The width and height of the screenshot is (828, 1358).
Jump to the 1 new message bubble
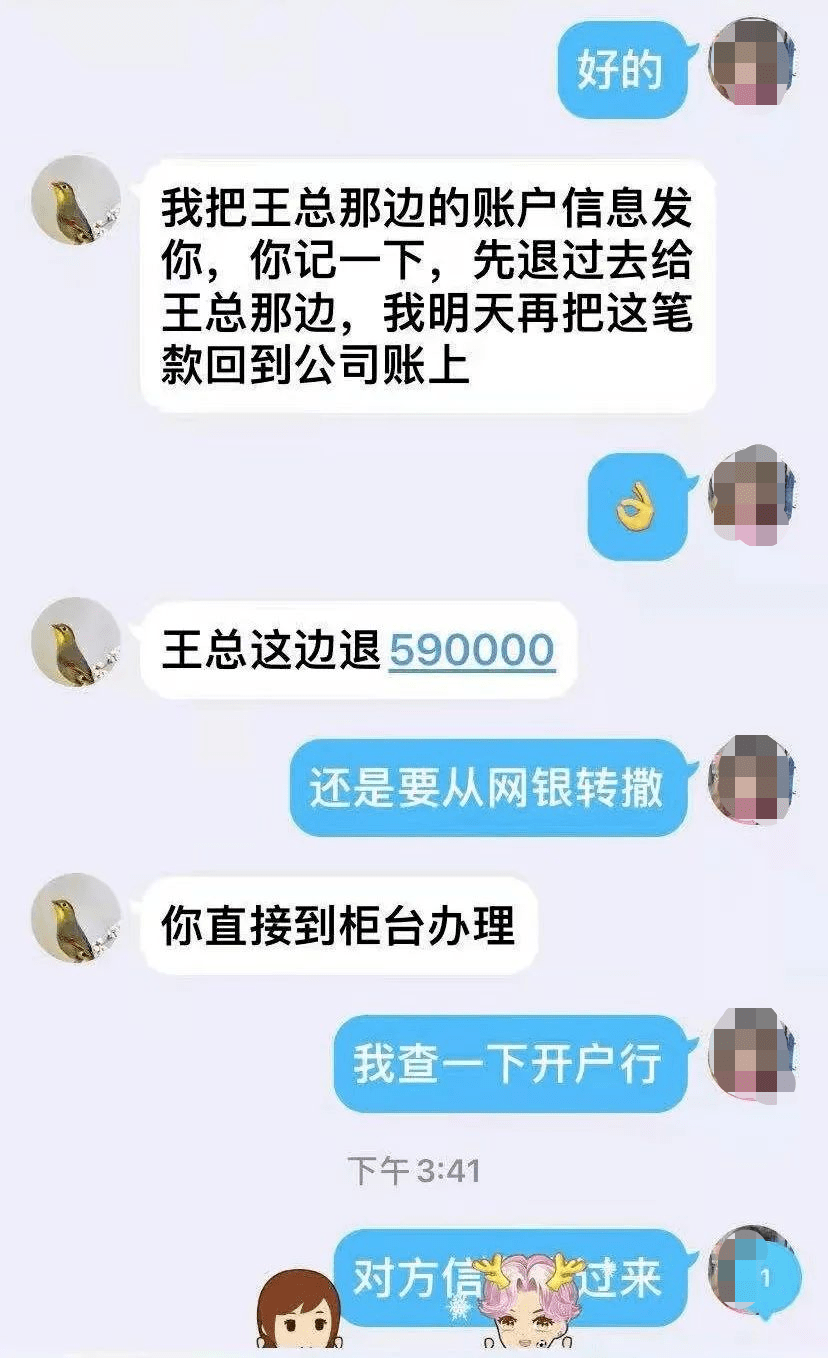pos(767,1277)
